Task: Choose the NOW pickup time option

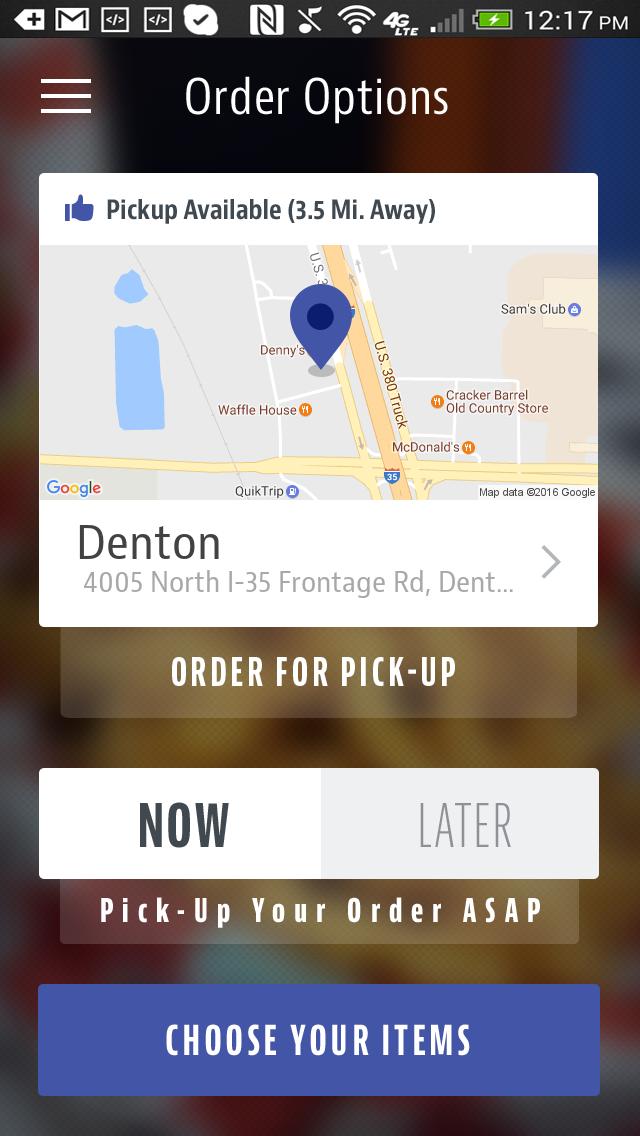Action: (x=181, y=824)
